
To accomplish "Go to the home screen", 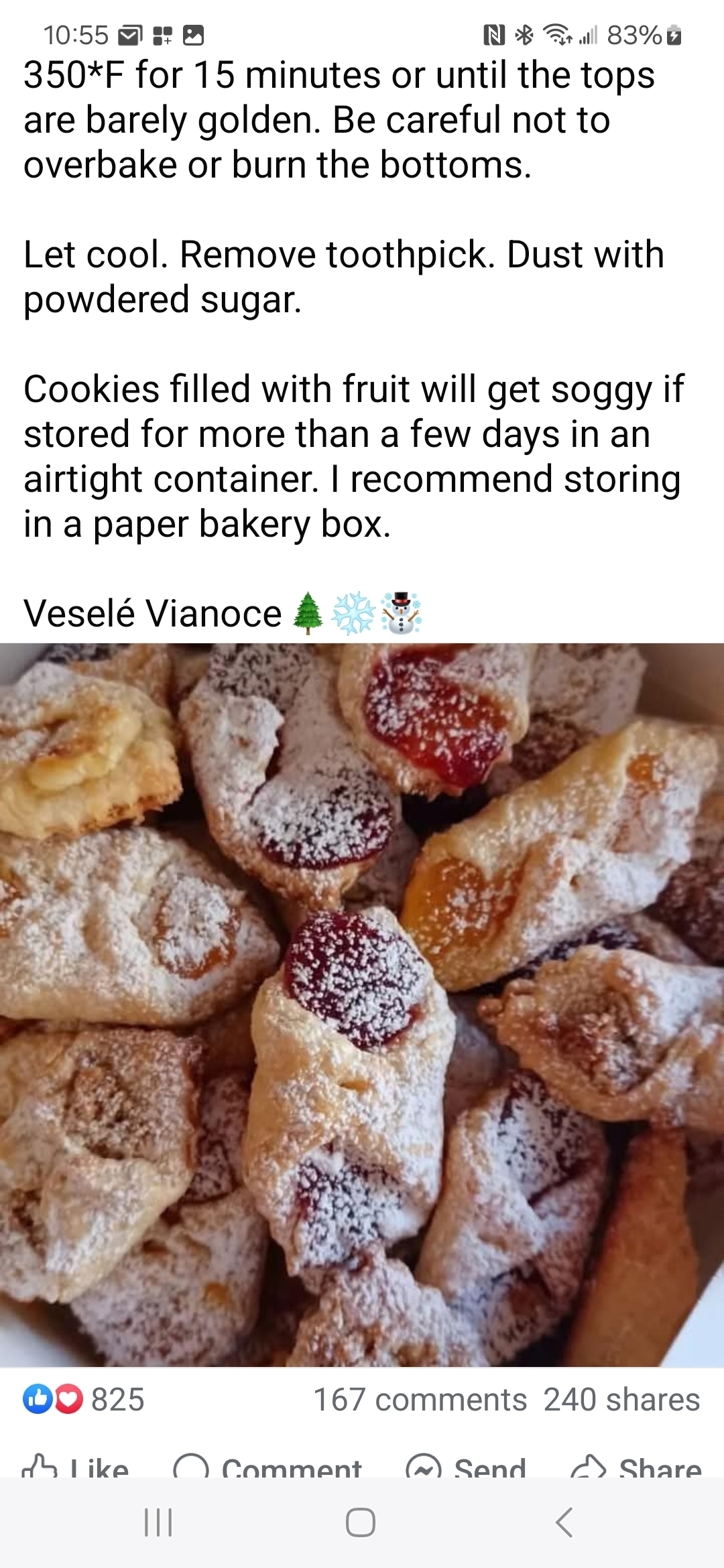I will point(361,1522).
